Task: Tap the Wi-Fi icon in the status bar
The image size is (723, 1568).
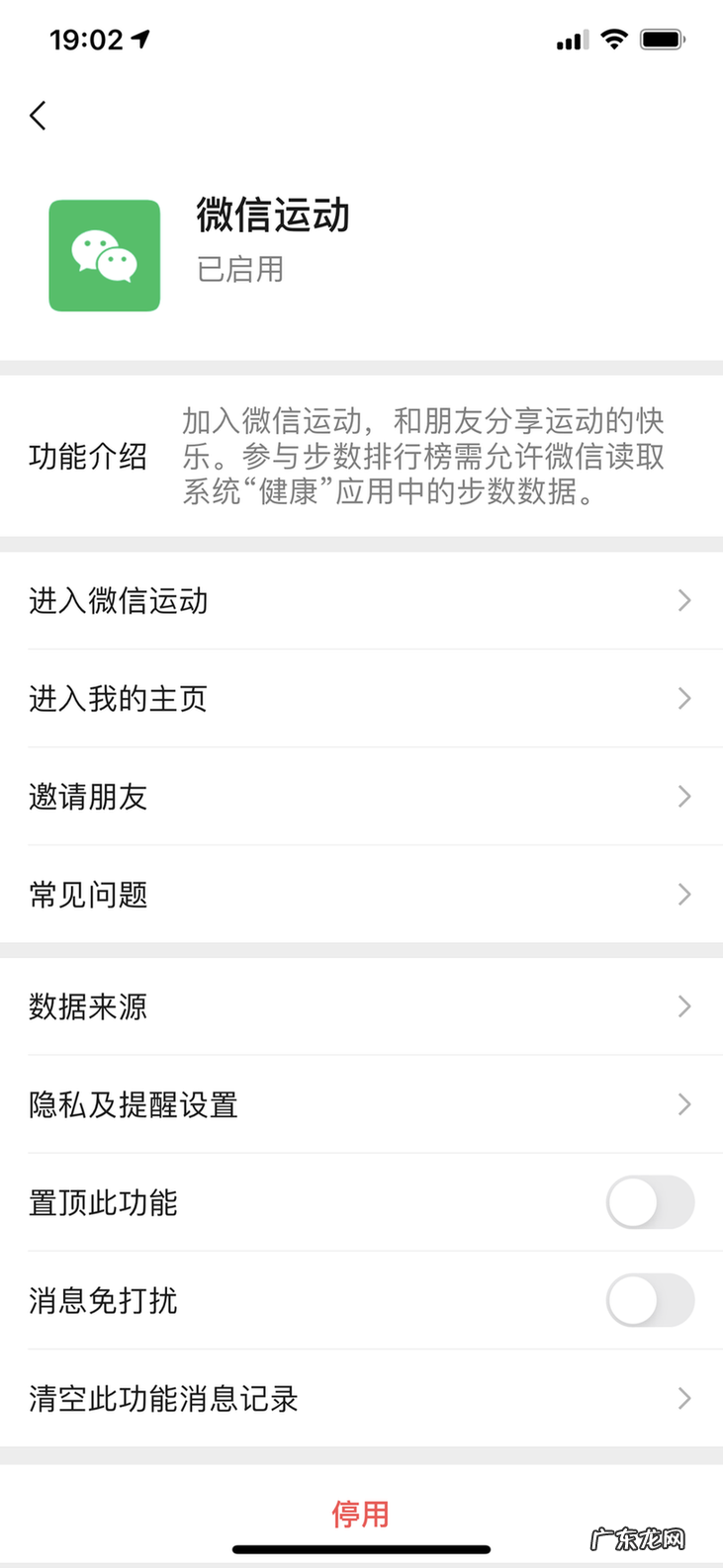Action: [x=613, y=38]
